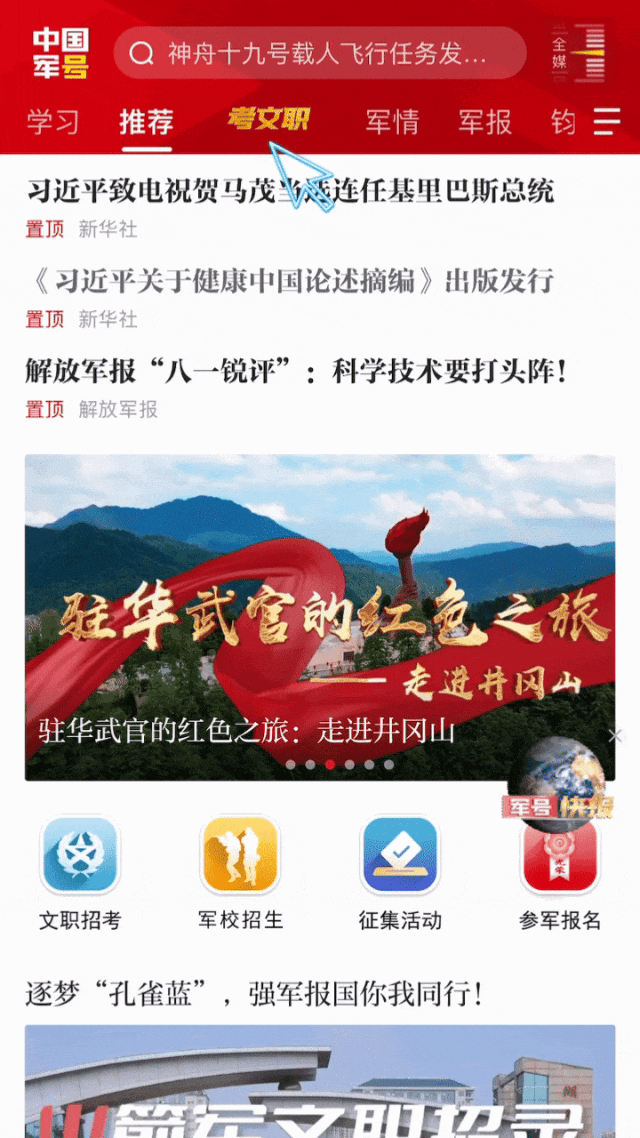Close the floating 军号 widget
640x1138 pixels.
(615, 736)
